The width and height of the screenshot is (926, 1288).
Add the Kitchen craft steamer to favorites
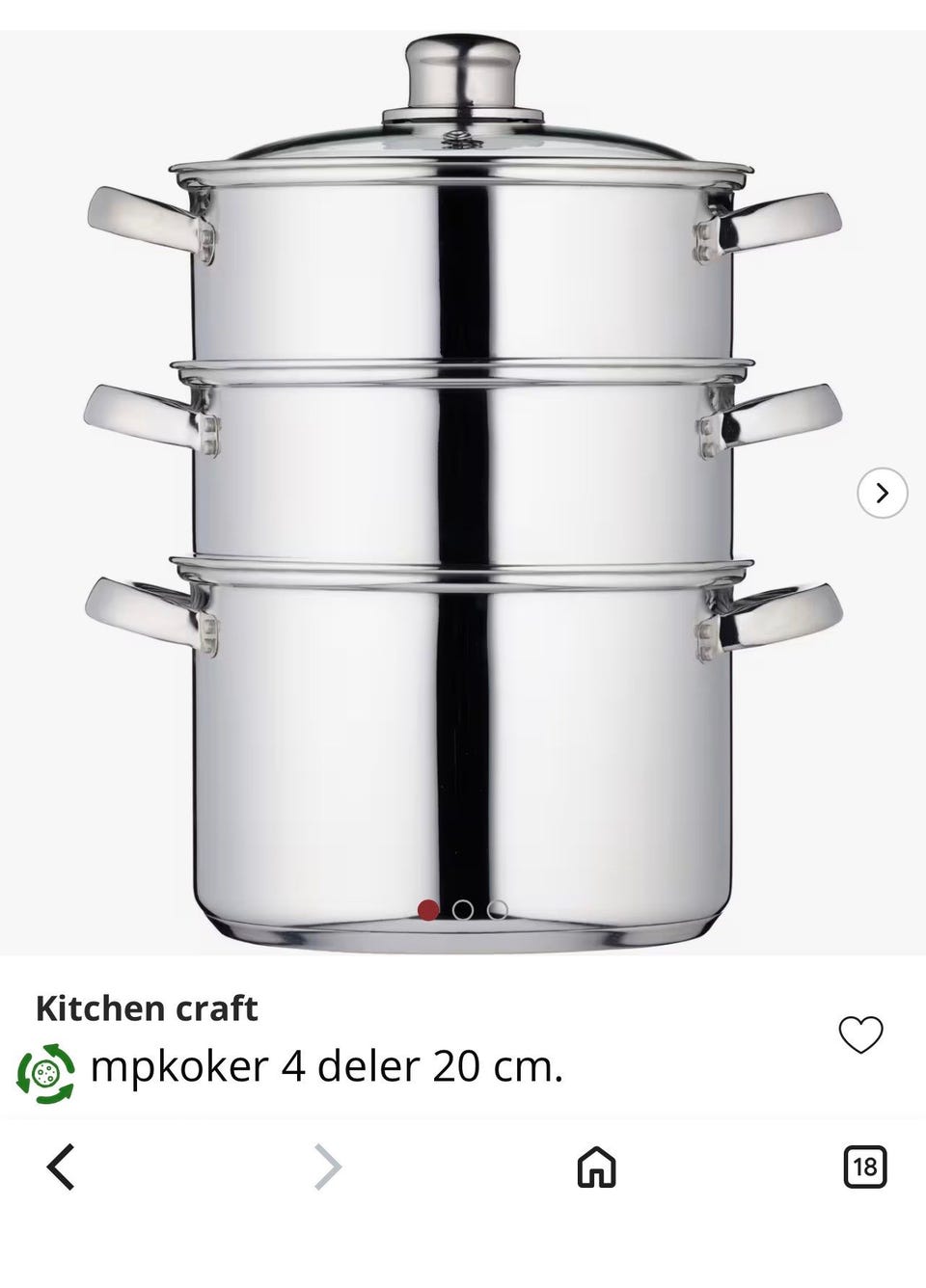coord(860,1035)
